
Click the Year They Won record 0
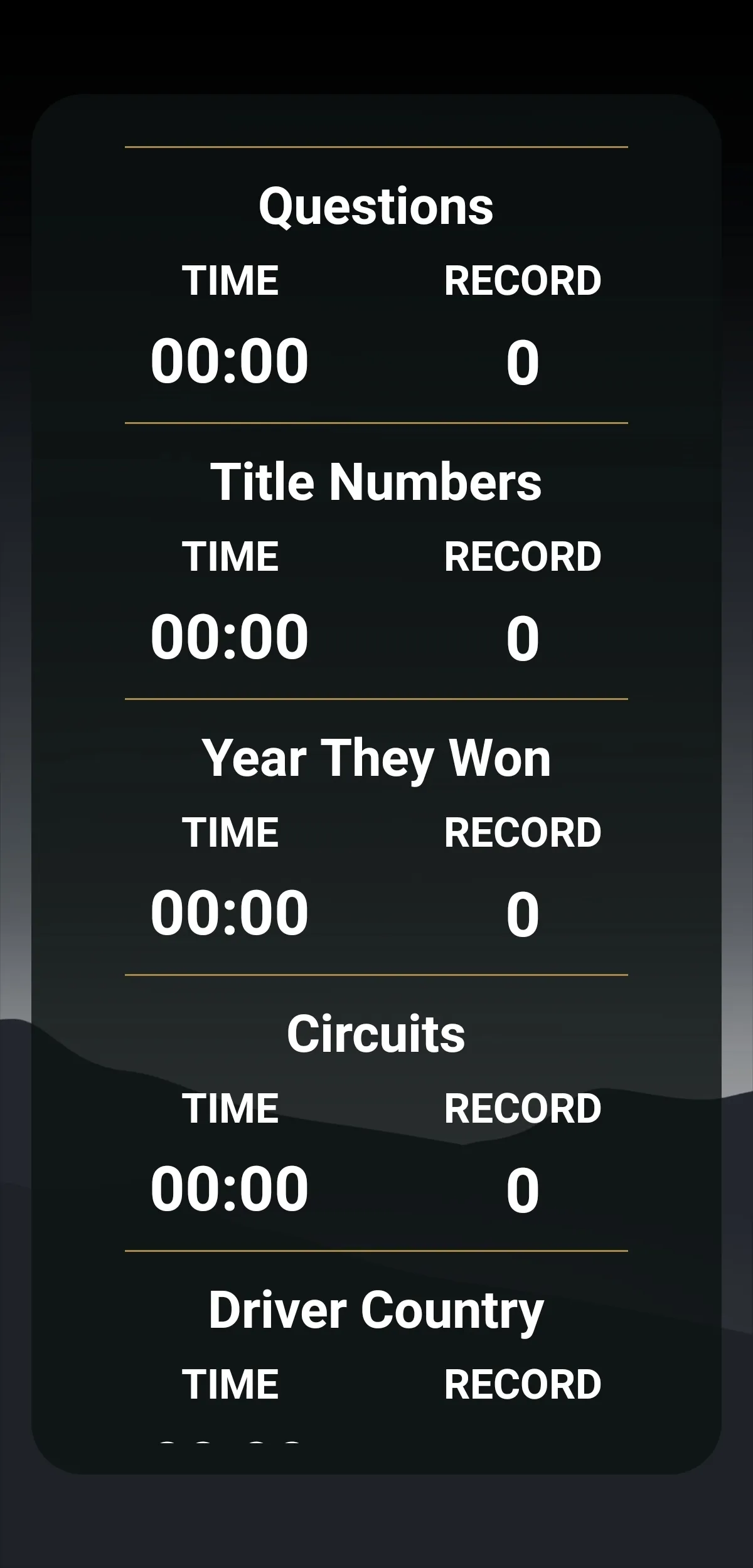point(524,913)
